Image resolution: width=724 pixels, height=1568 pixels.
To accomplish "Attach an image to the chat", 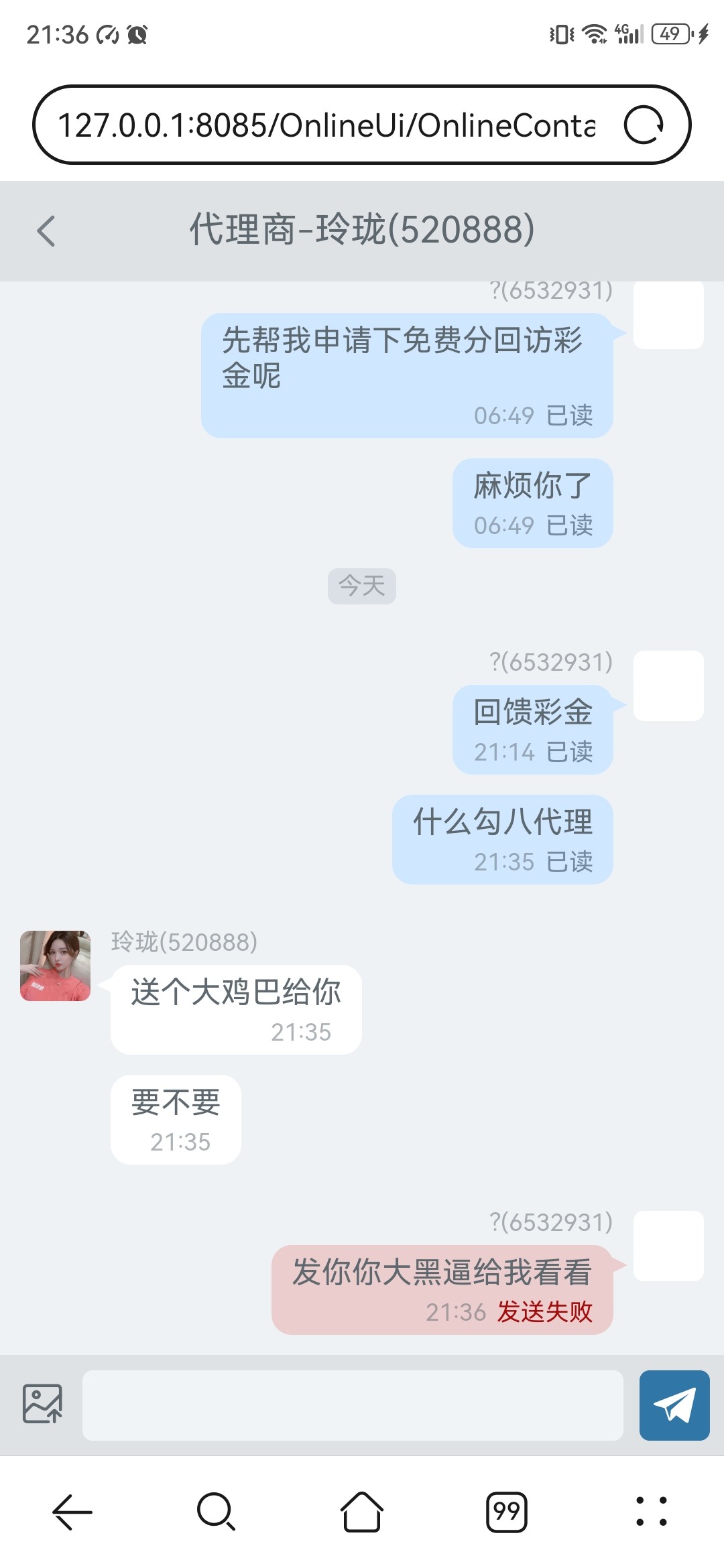I will [x=42, y=1404].
